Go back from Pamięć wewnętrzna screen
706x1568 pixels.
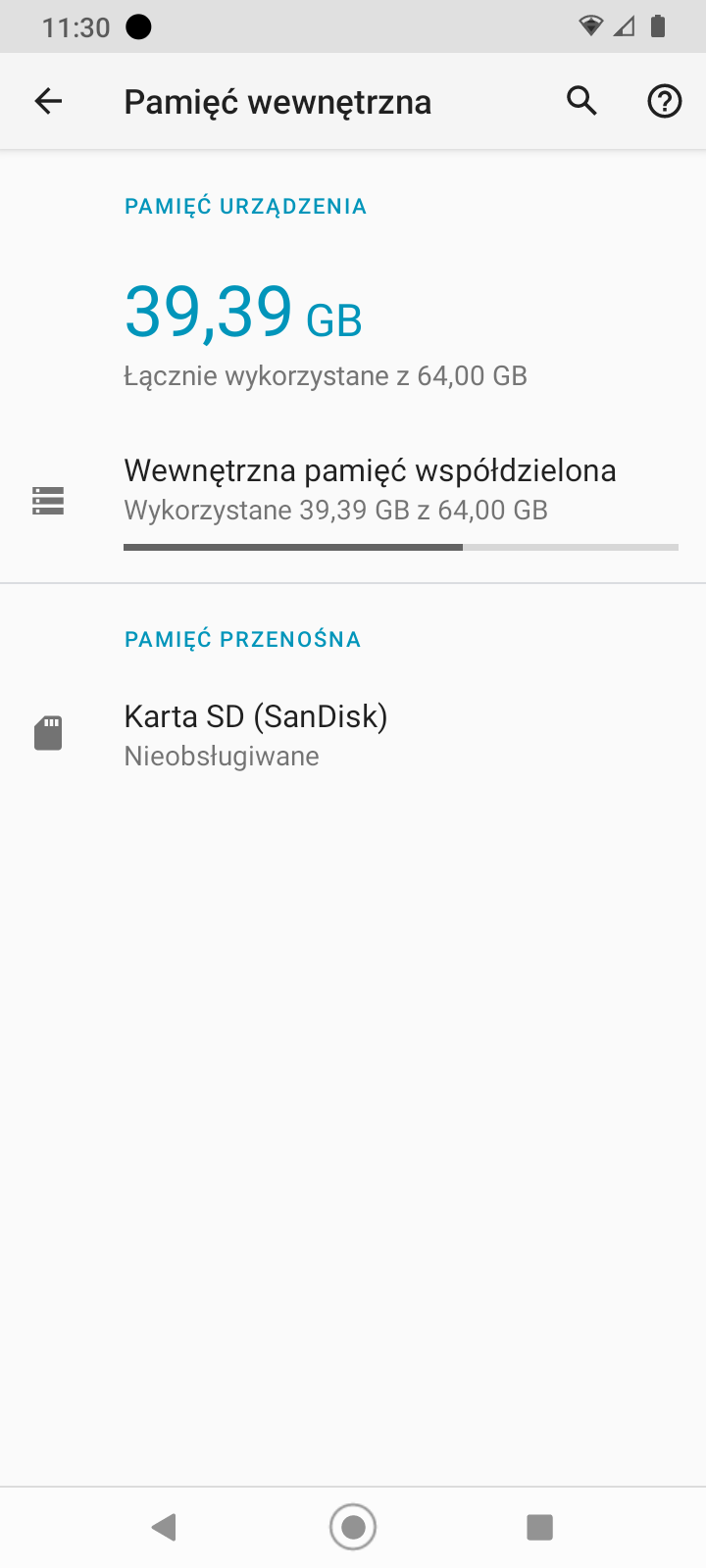48,101
